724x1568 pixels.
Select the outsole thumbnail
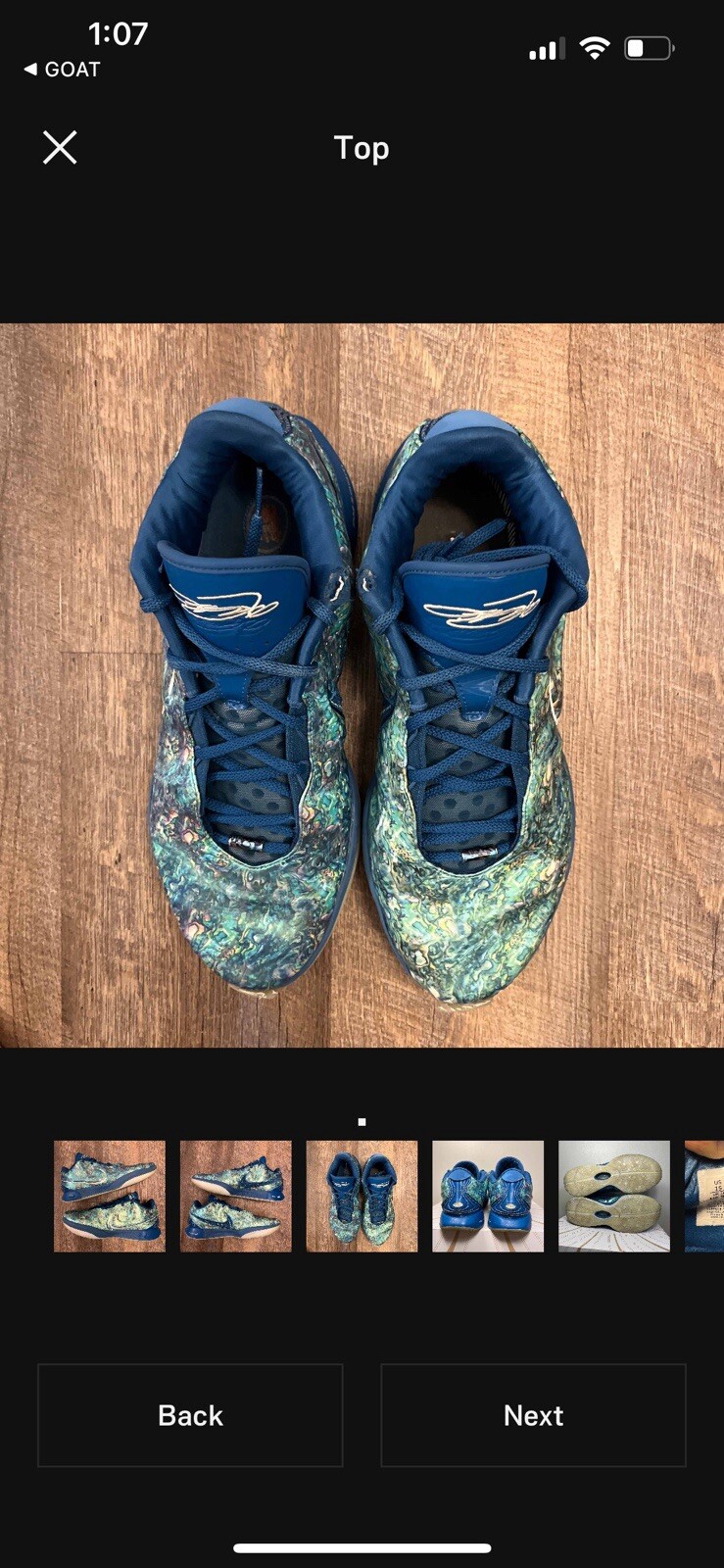[x=614, y=1196]
